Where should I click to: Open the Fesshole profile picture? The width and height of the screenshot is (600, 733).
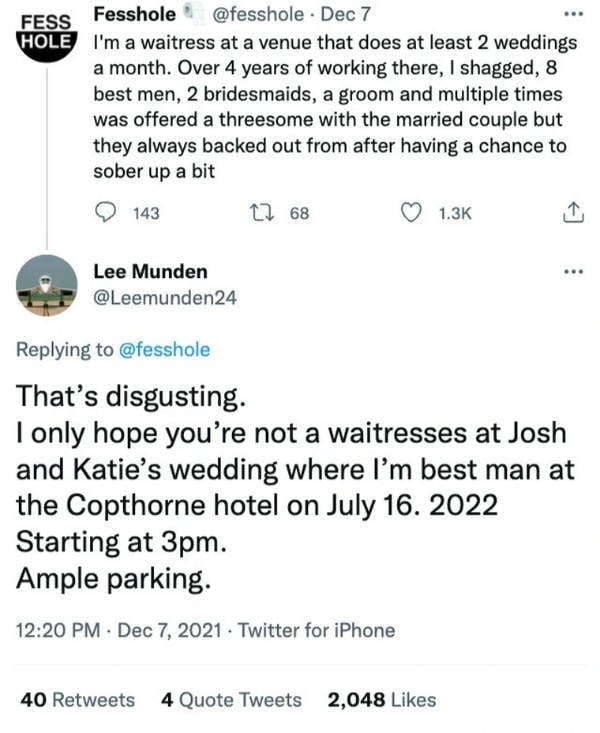pyautogui.click(x=47, y=32)
